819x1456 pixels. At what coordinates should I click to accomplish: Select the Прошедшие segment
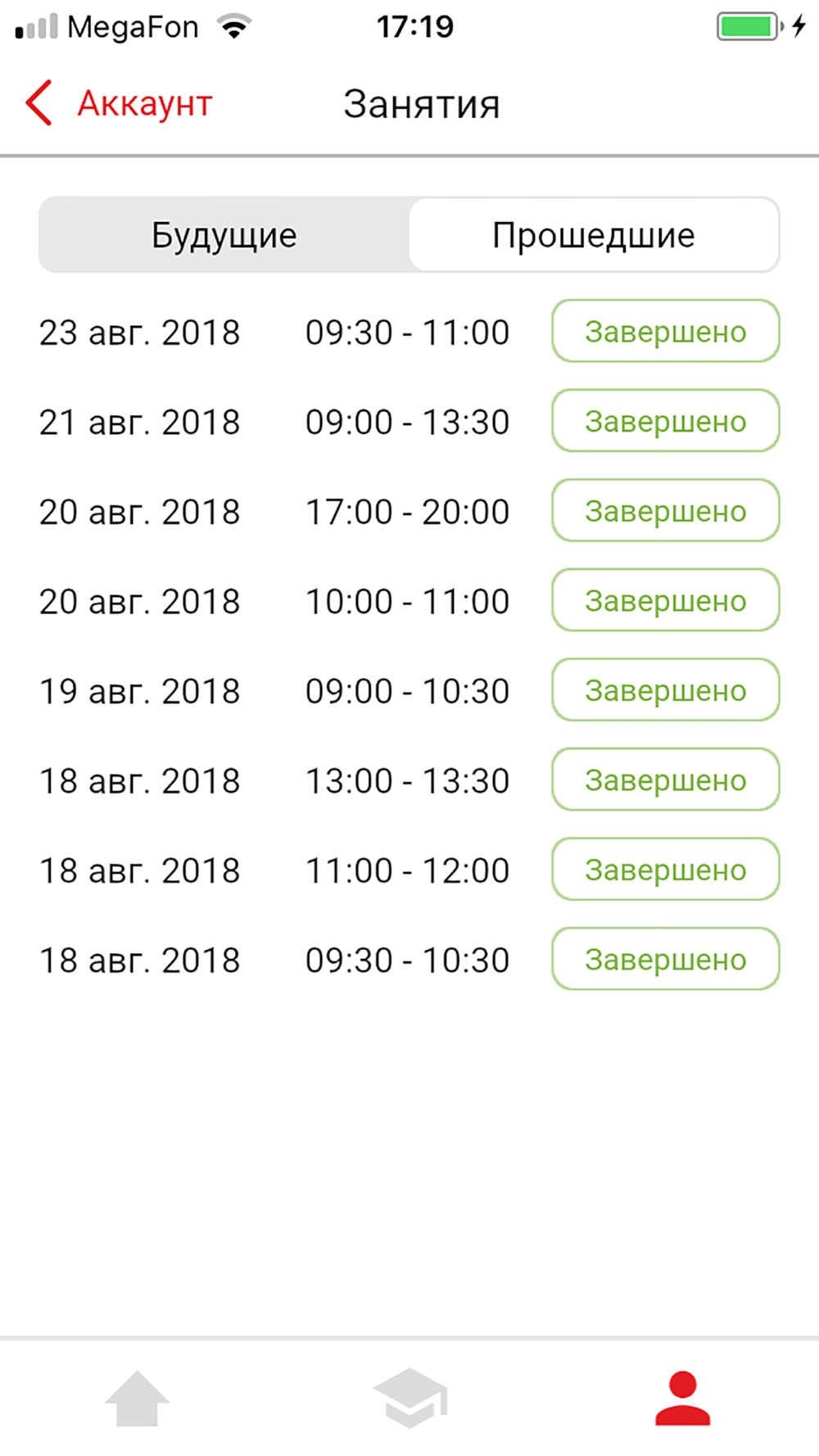tap(594, 235)
